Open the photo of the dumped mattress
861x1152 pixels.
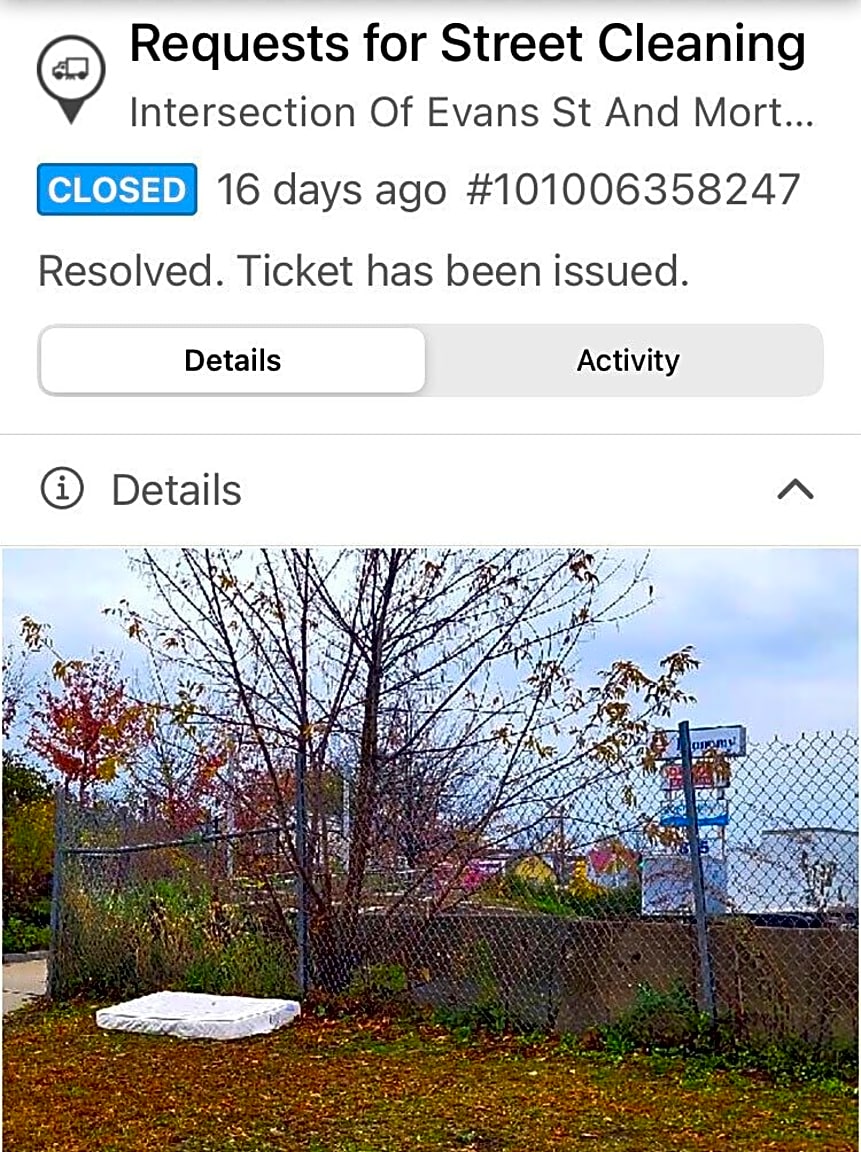(430, 849)
